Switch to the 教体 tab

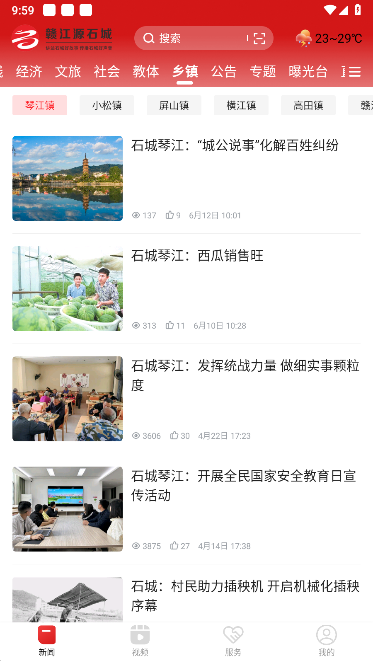[x=145, y=71]
